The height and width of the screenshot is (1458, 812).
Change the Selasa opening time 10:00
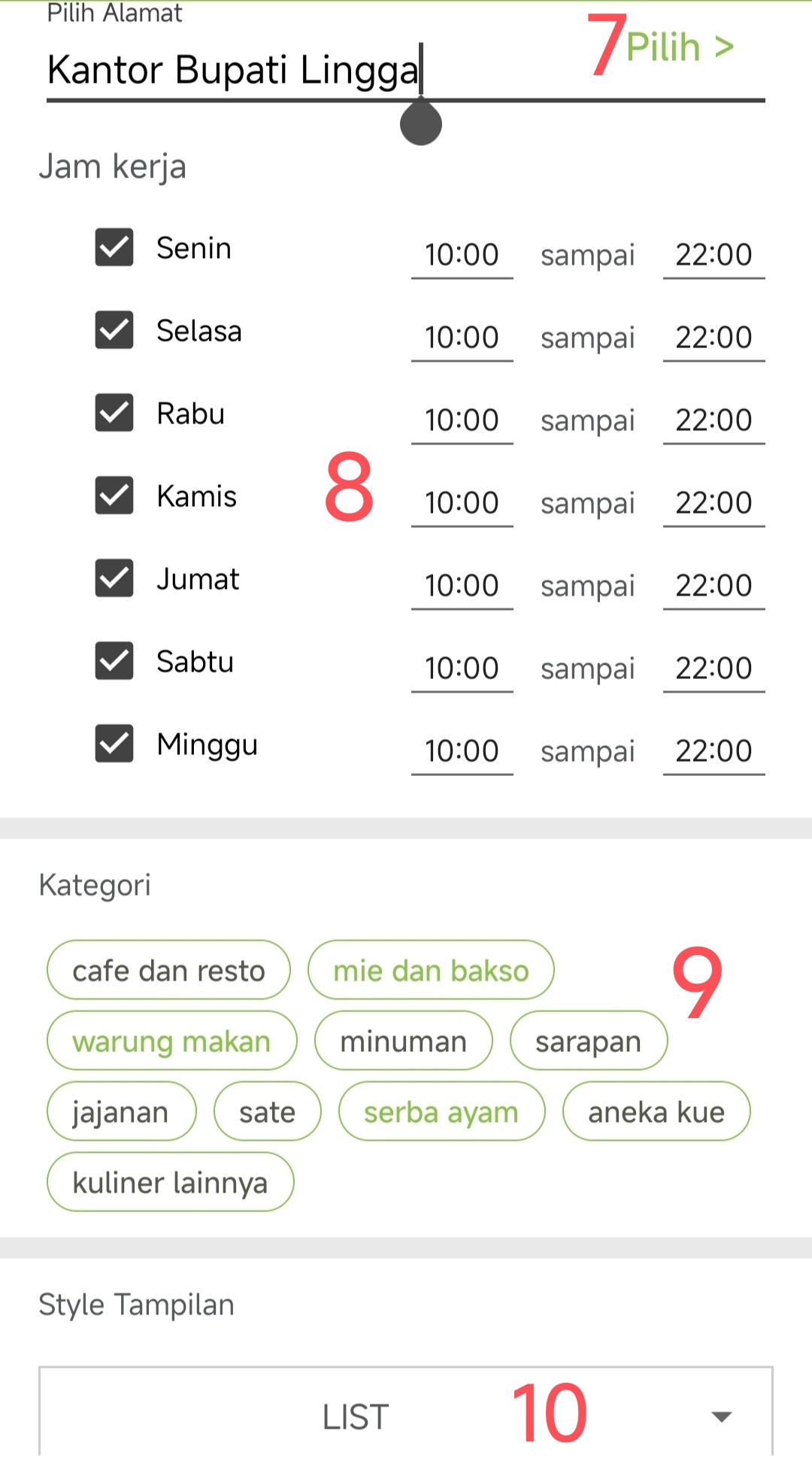[462, 338]
